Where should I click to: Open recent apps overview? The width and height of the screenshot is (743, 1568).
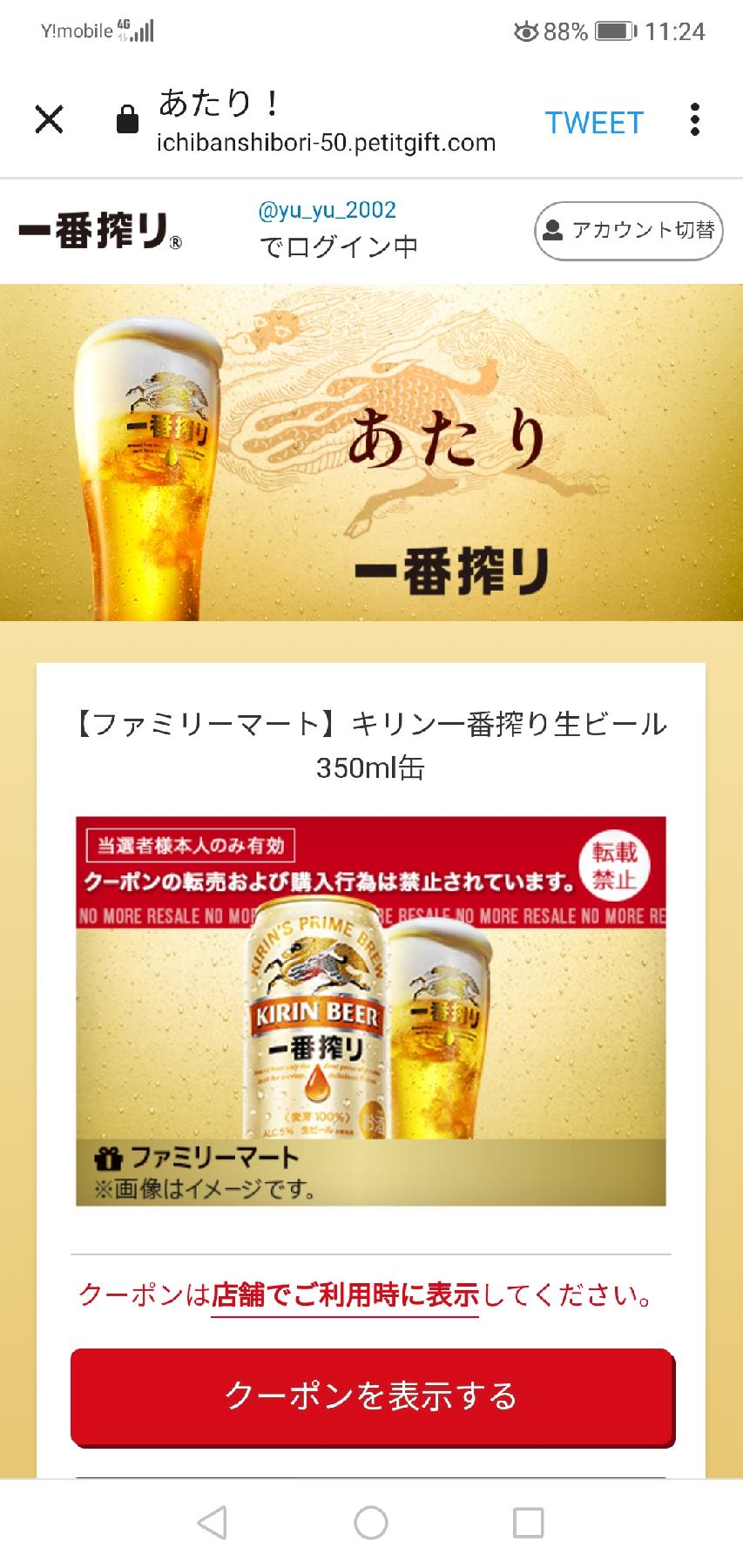(x=528, y=1523)
